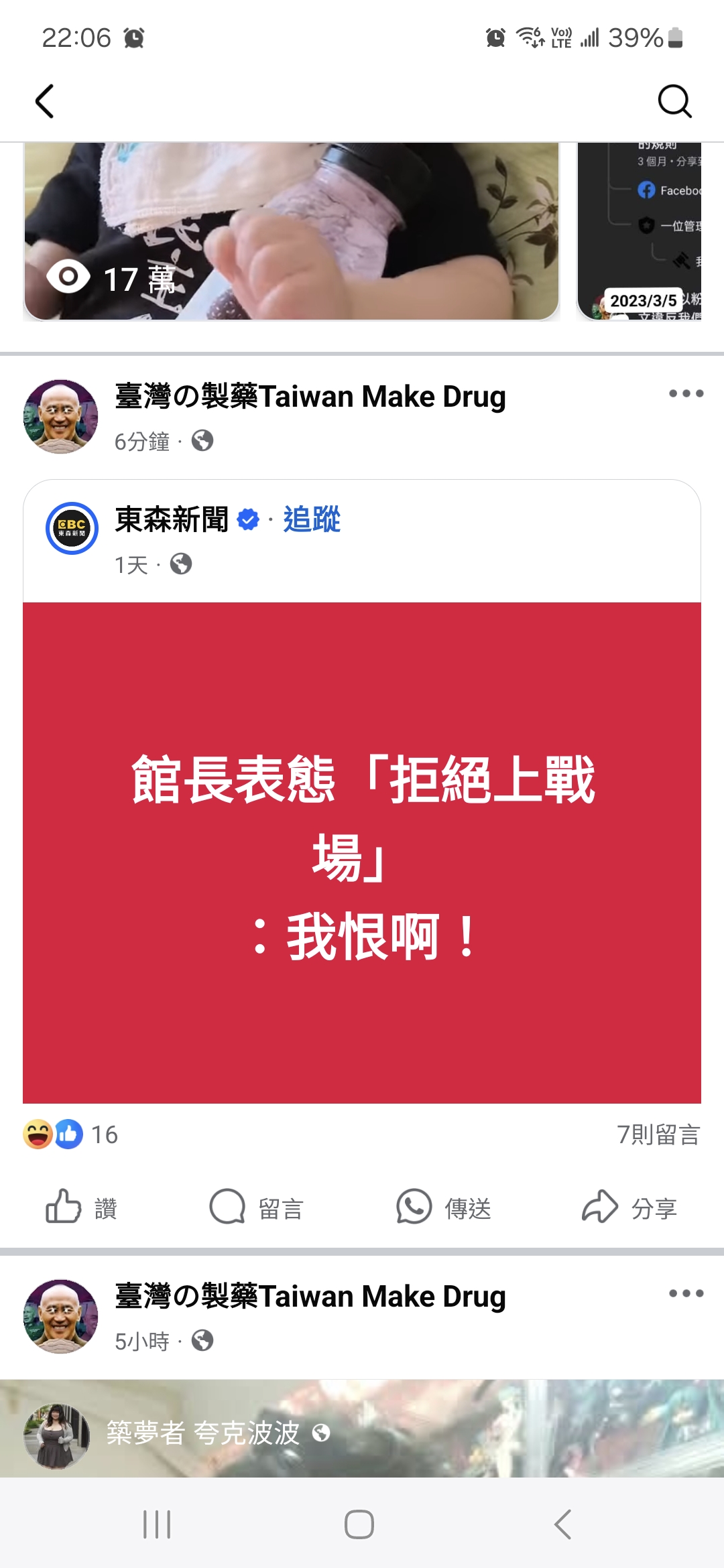724x1568 pixels.
Task: Open overflow menu of the 5小時 post
Action: click(x=686, y=1294)
